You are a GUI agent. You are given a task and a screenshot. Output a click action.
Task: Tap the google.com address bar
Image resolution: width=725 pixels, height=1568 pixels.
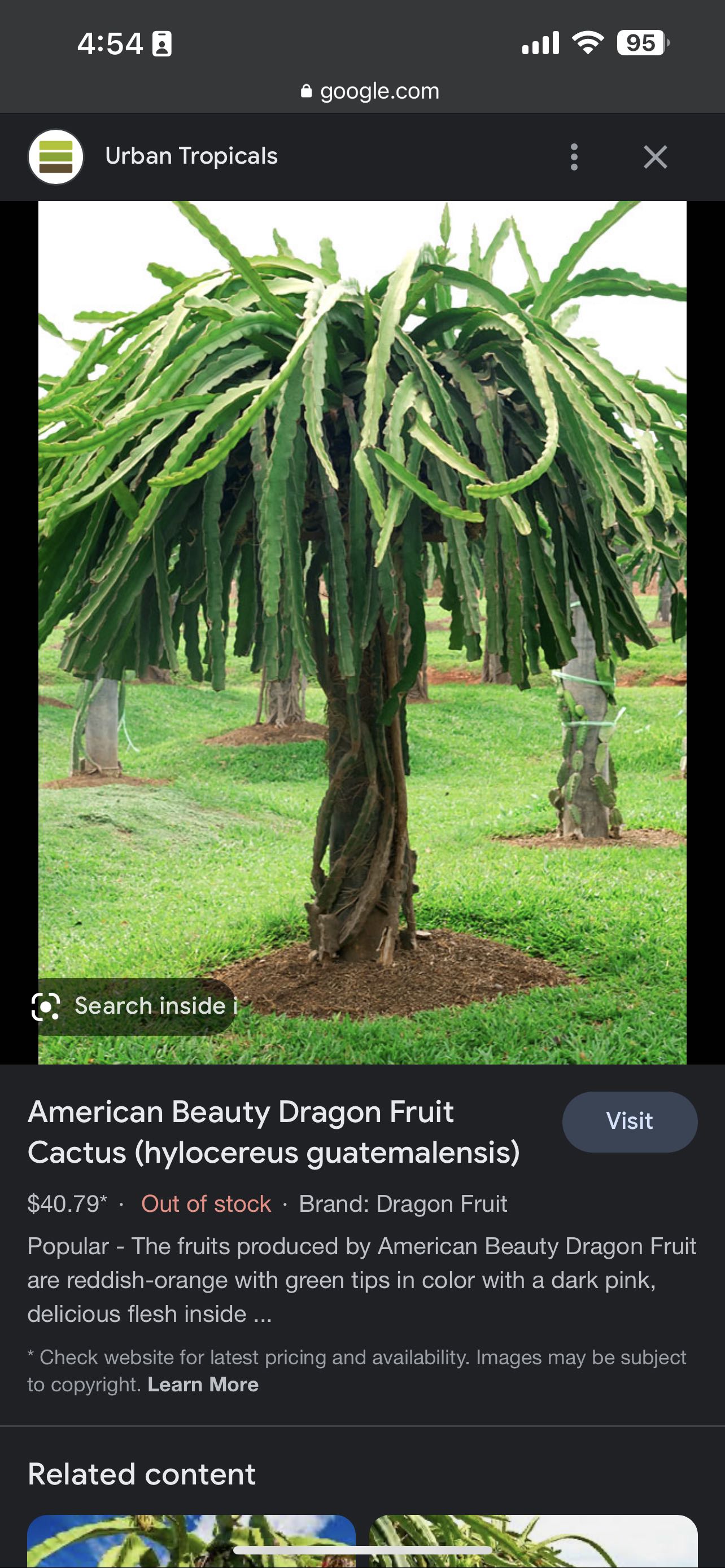[370, 91]
